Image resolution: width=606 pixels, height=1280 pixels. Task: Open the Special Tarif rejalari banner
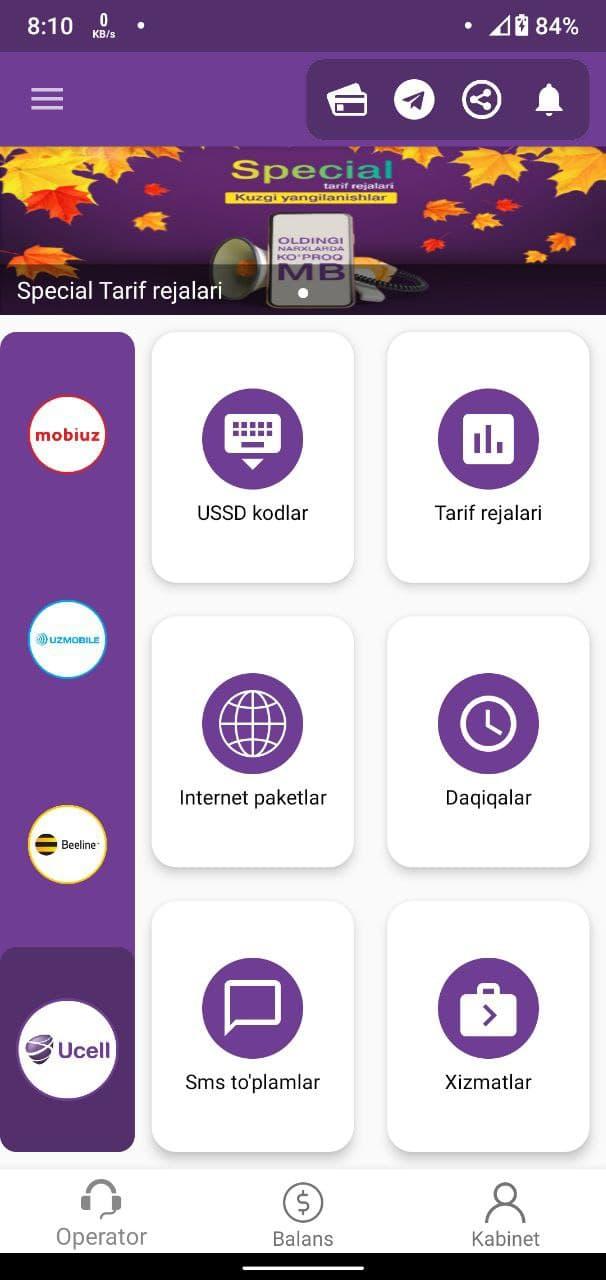(303, 231)
